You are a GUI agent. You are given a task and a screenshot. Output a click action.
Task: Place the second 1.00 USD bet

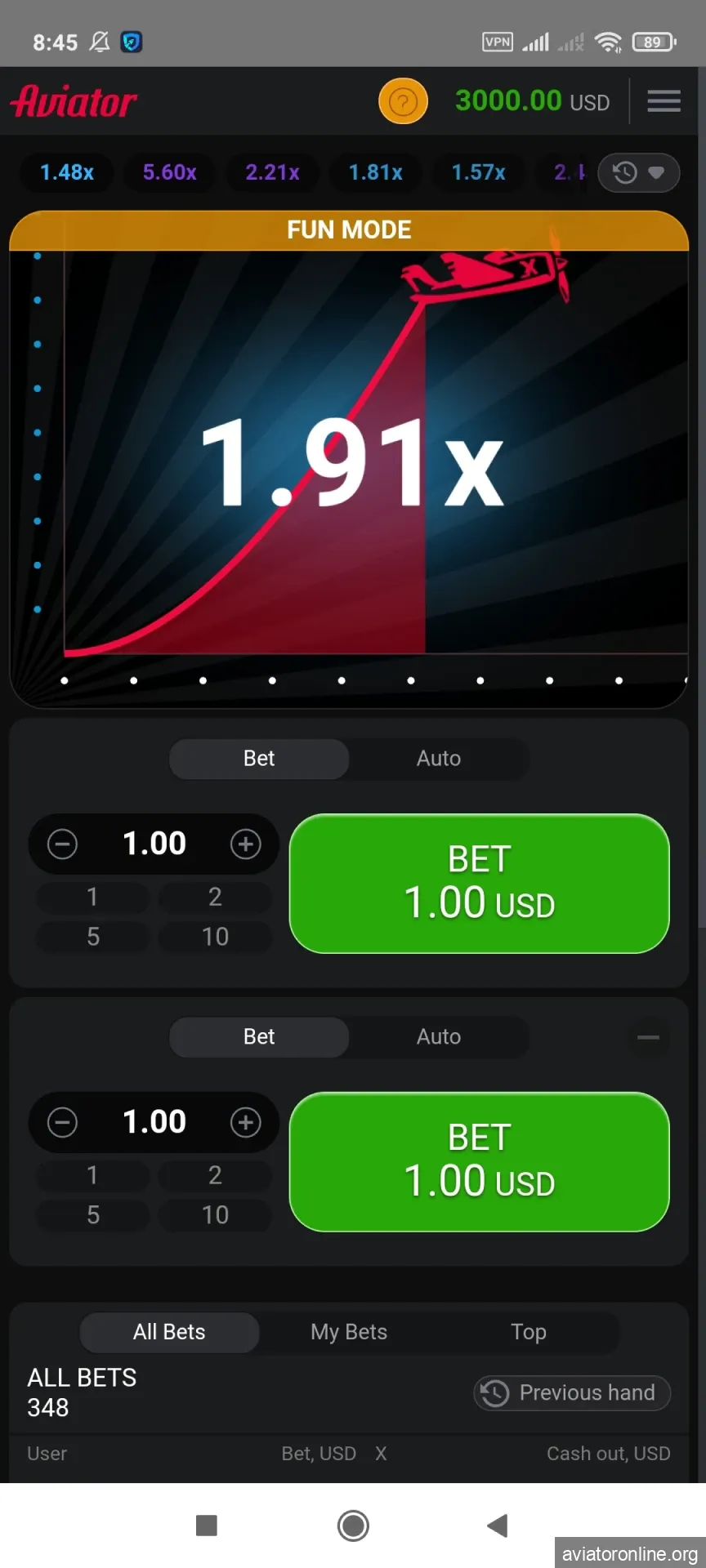tap(479, 1161)
